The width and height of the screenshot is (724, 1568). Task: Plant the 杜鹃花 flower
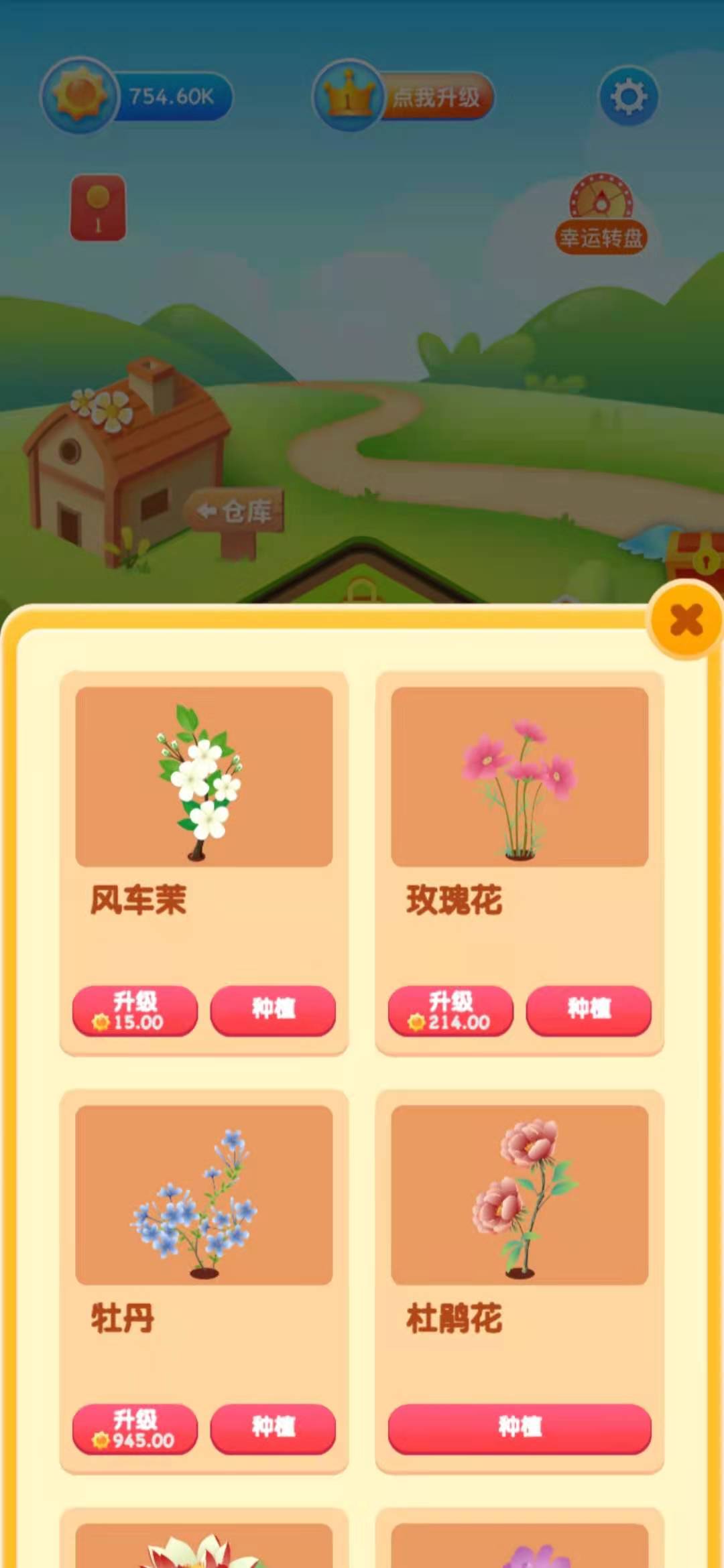pos(520,1429)
